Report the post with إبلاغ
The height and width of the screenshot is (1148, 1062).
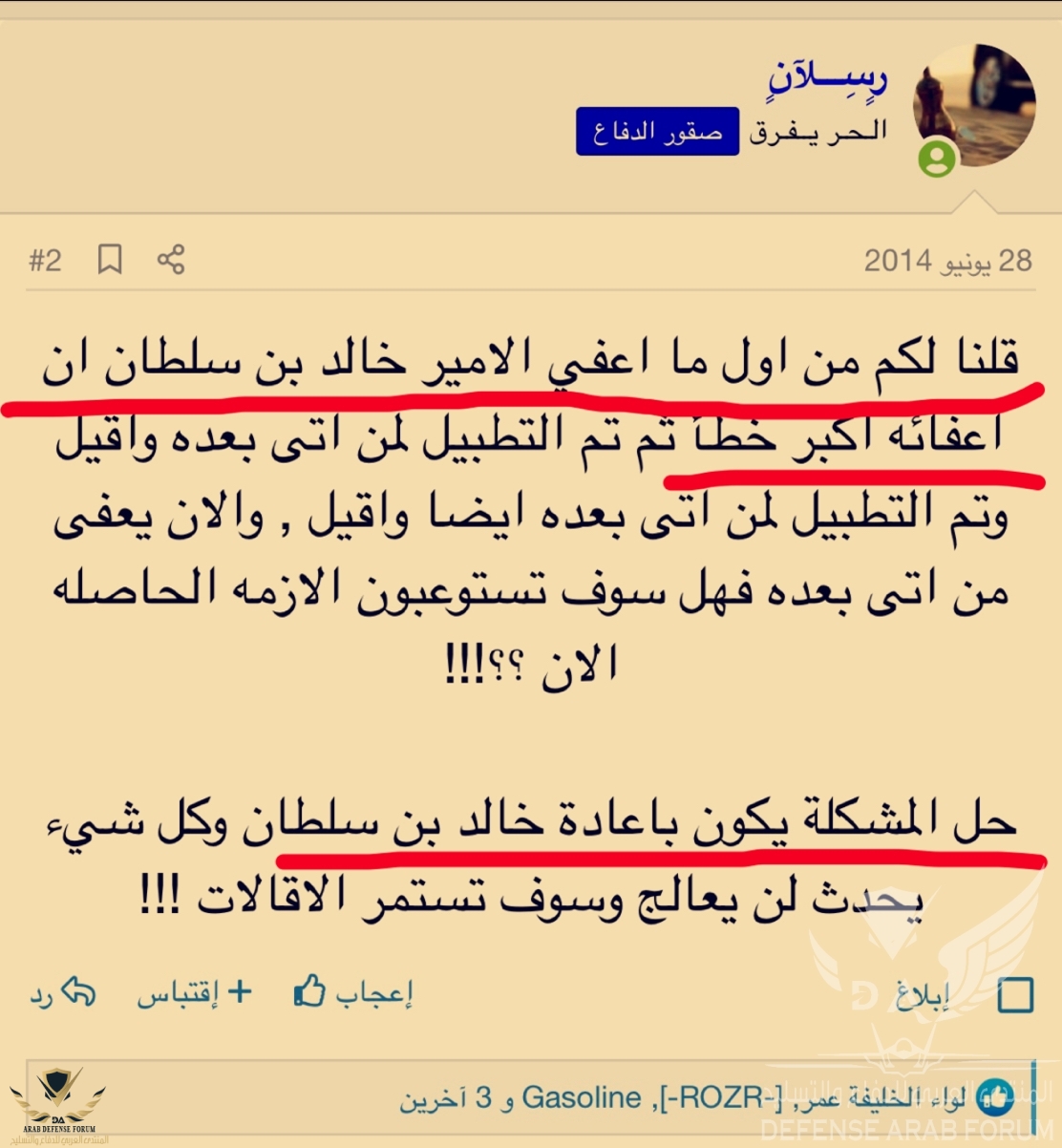923,995
